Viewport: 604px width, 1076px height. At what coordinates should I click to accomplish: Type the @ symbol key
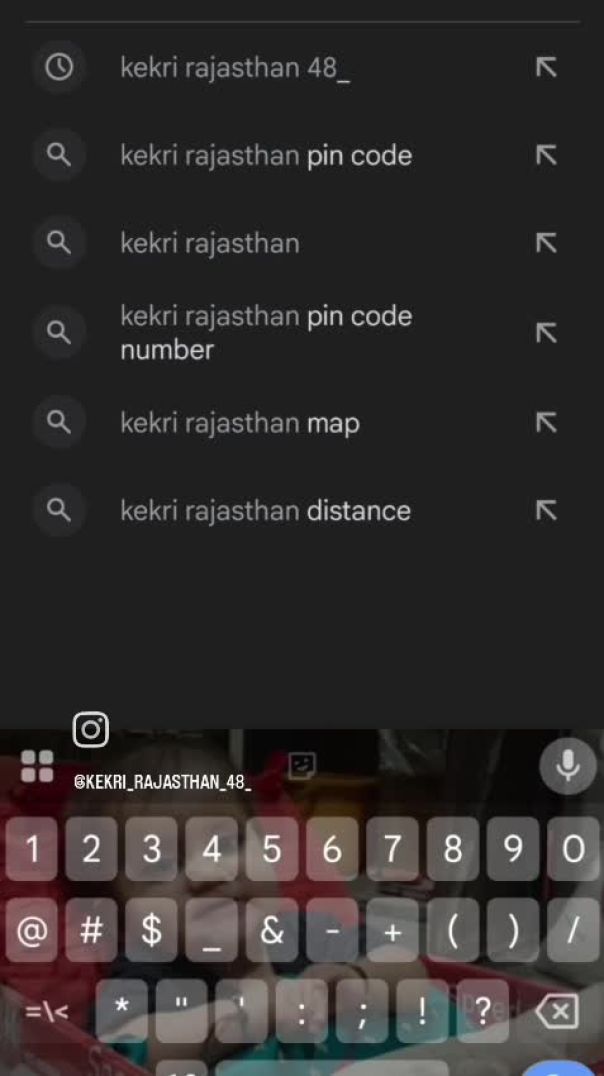(32, 931)
